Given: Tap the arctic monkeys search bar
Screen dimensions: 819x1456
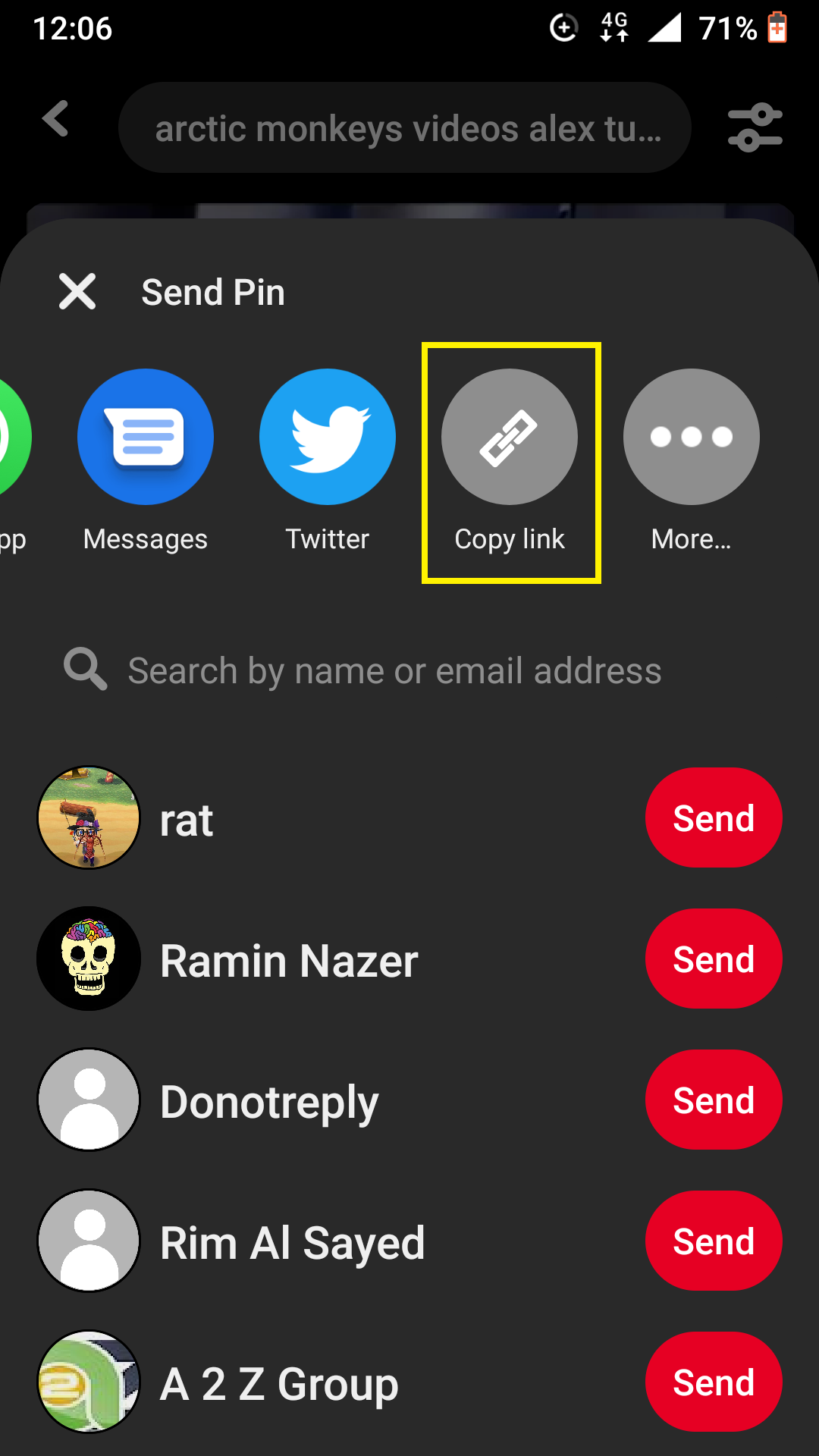Looking at the screenshot, I should (405, 127).
